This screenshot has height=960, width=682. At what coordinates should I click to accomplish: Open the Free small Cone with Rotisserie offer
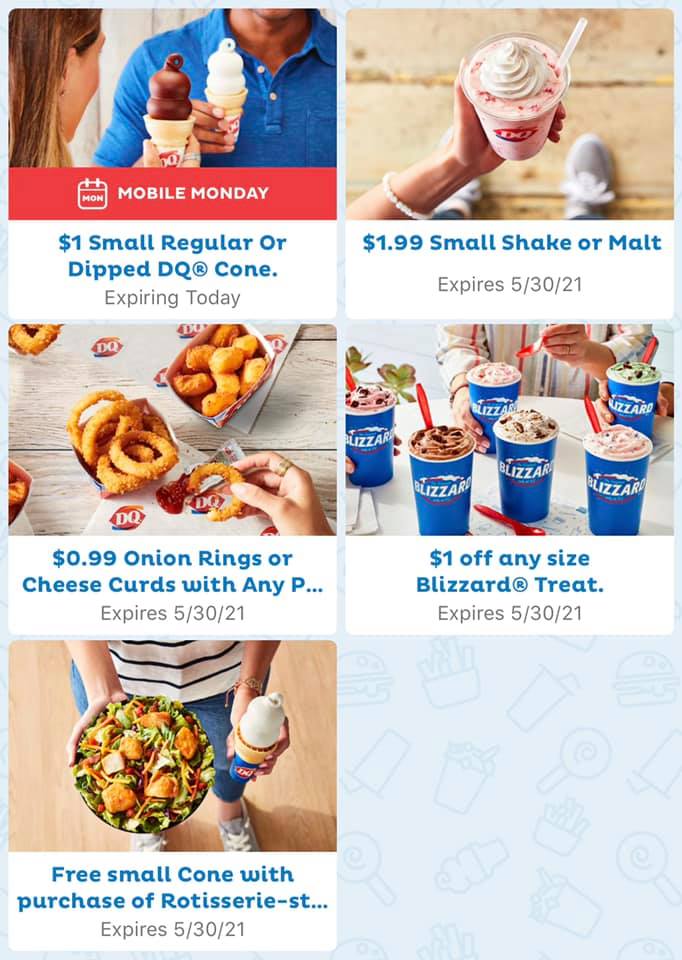(x=172, y=888)
